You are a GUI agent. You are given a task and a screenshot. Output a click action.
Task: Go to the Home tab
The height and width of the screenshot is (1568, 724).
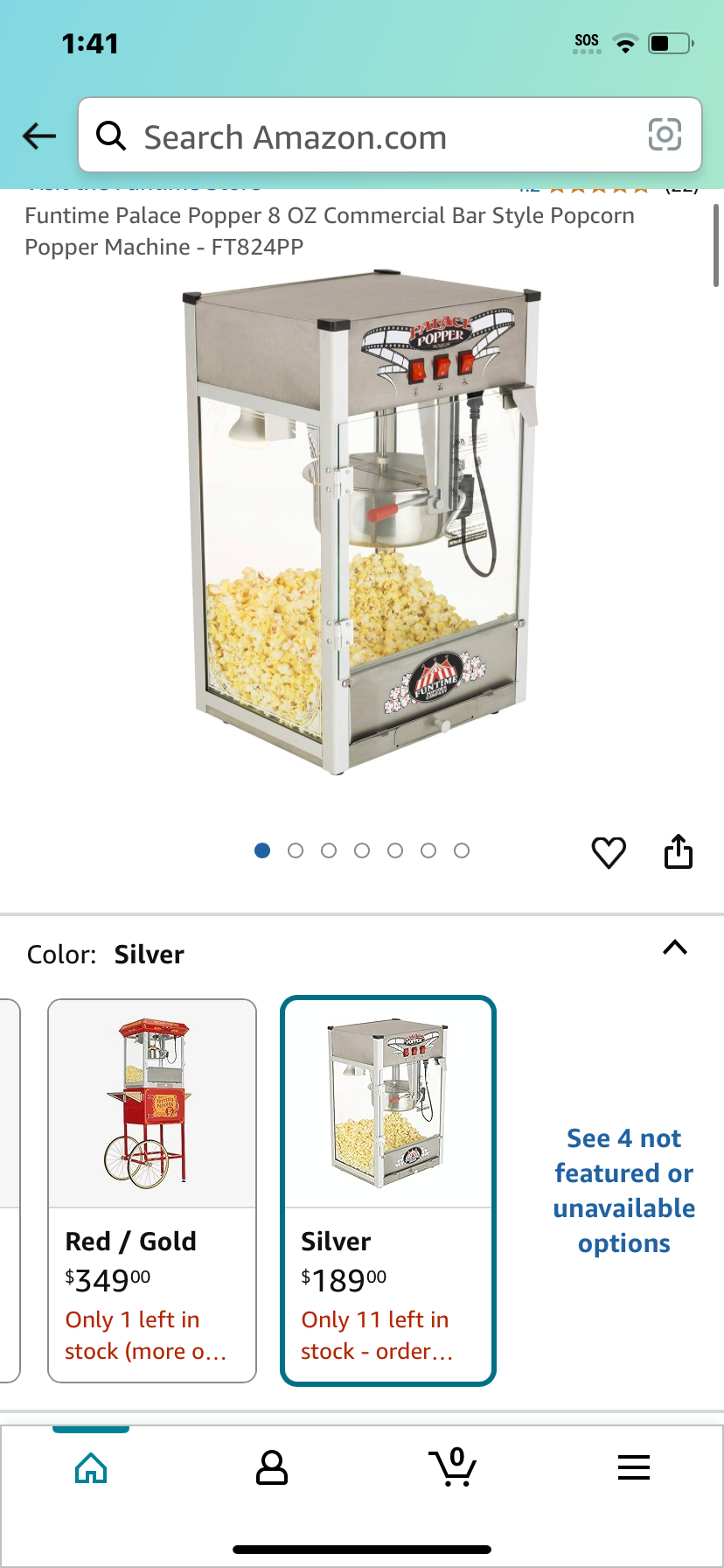click(x=91, y=1467)
